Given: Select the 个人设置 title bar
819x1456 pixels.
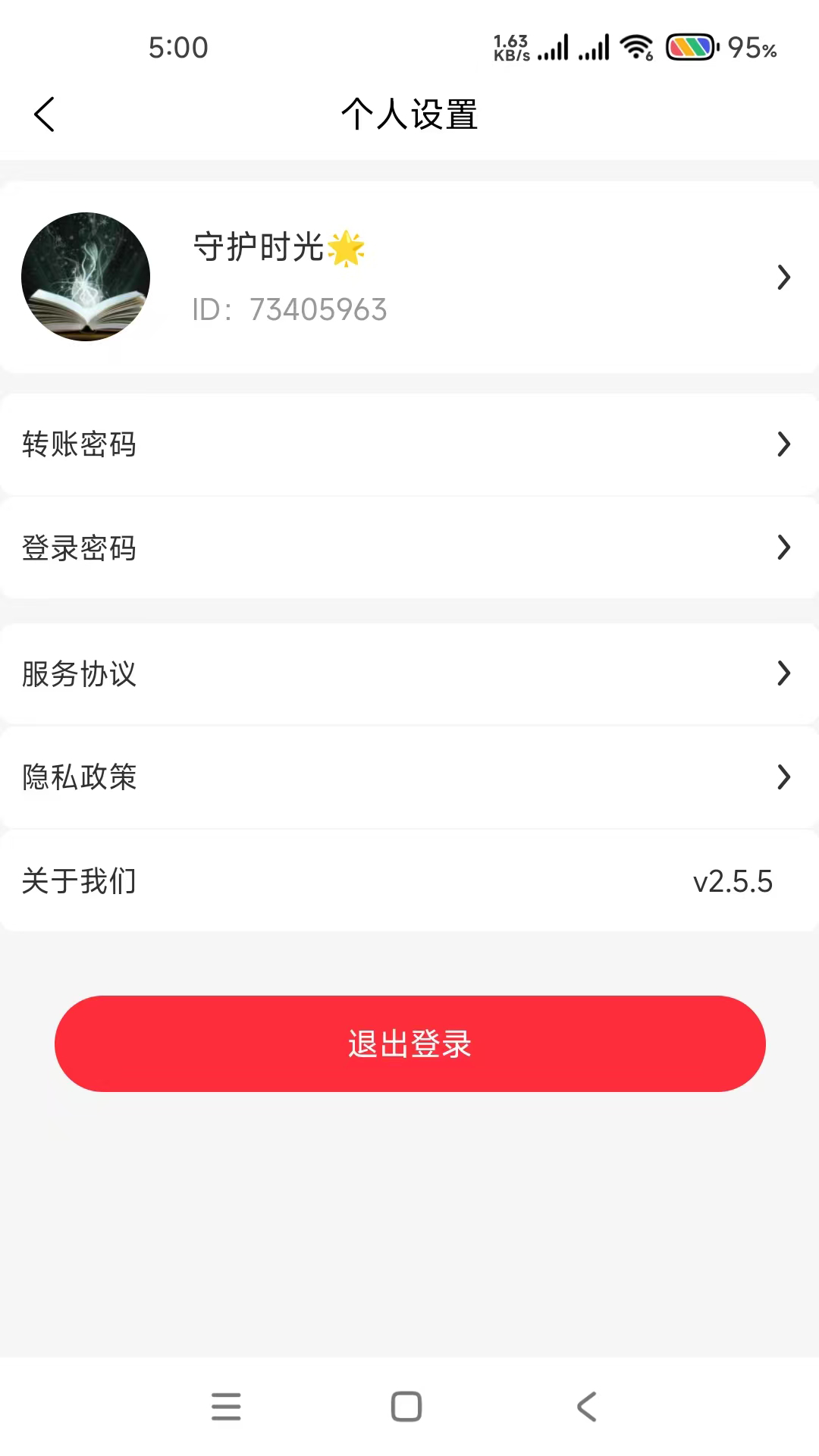Looking at the screenshot, I should tap(409, 115).
